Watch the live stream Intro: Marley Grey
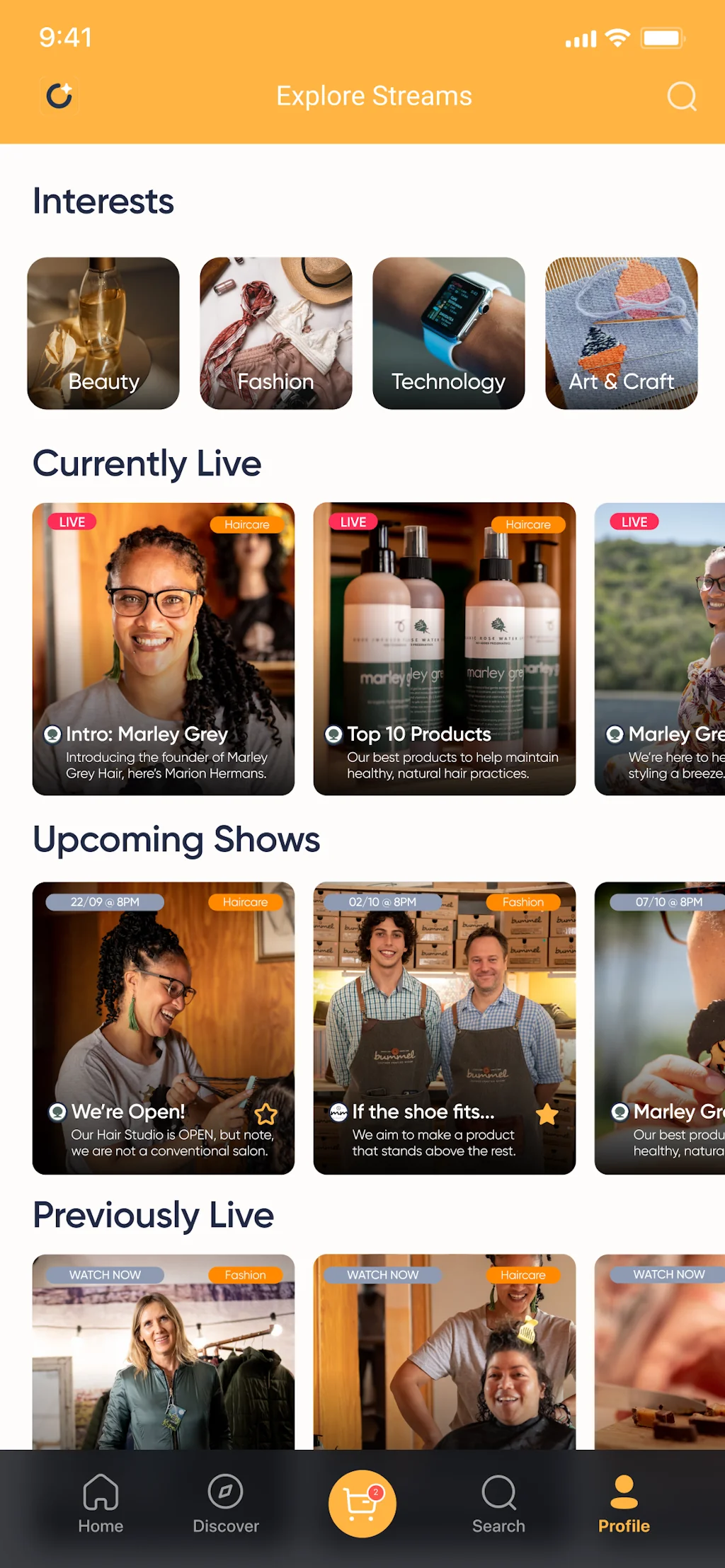This screenshot has height=1568, width=725. pyautogui.click(x=164, y=649)
